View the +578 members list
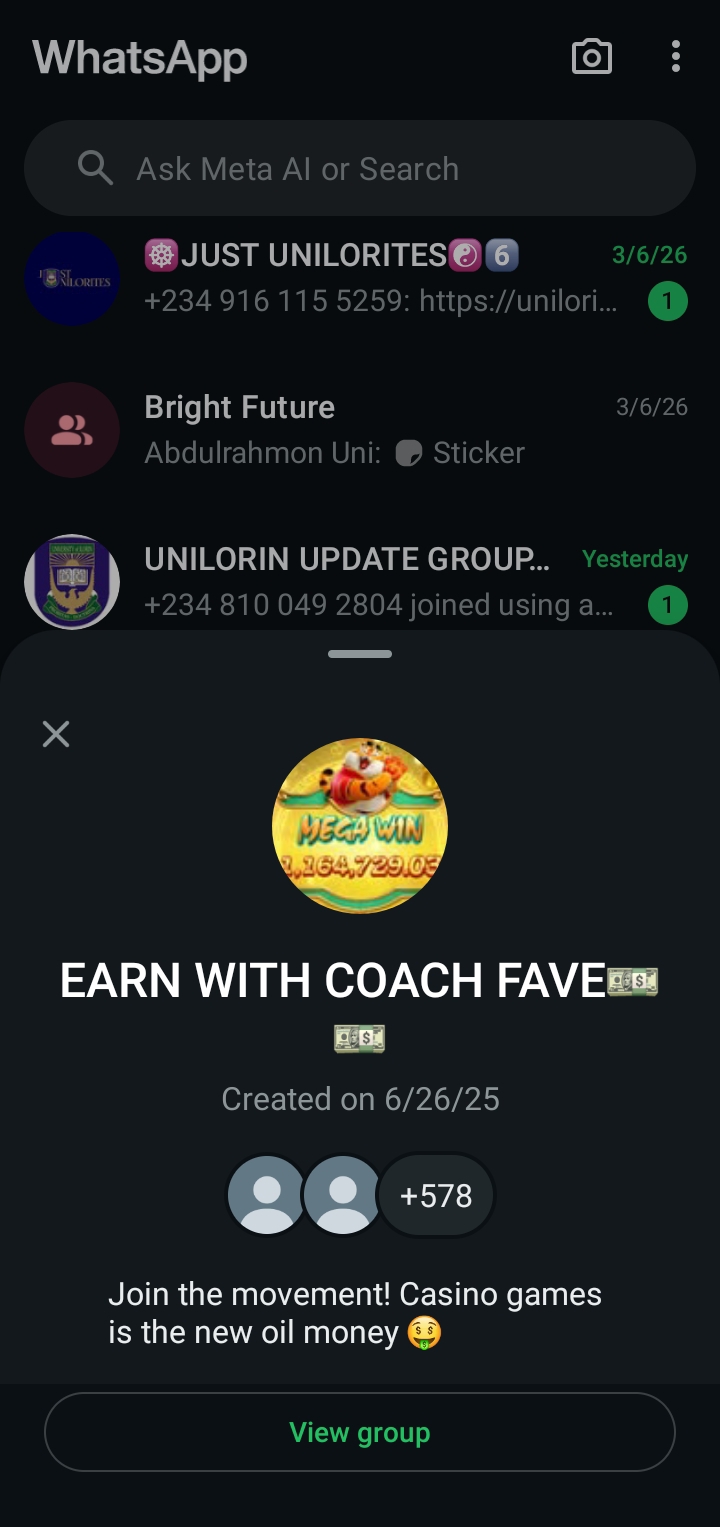 click(436, 1196)
